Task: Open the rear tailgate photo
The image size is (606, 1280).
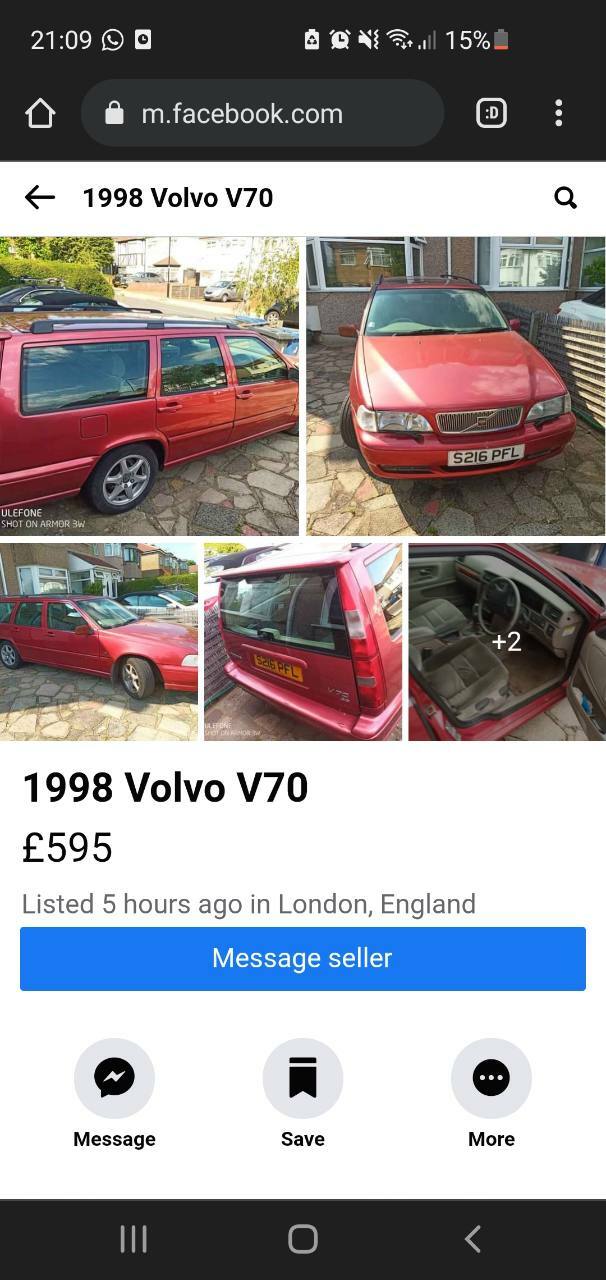Action: (303, 642)
